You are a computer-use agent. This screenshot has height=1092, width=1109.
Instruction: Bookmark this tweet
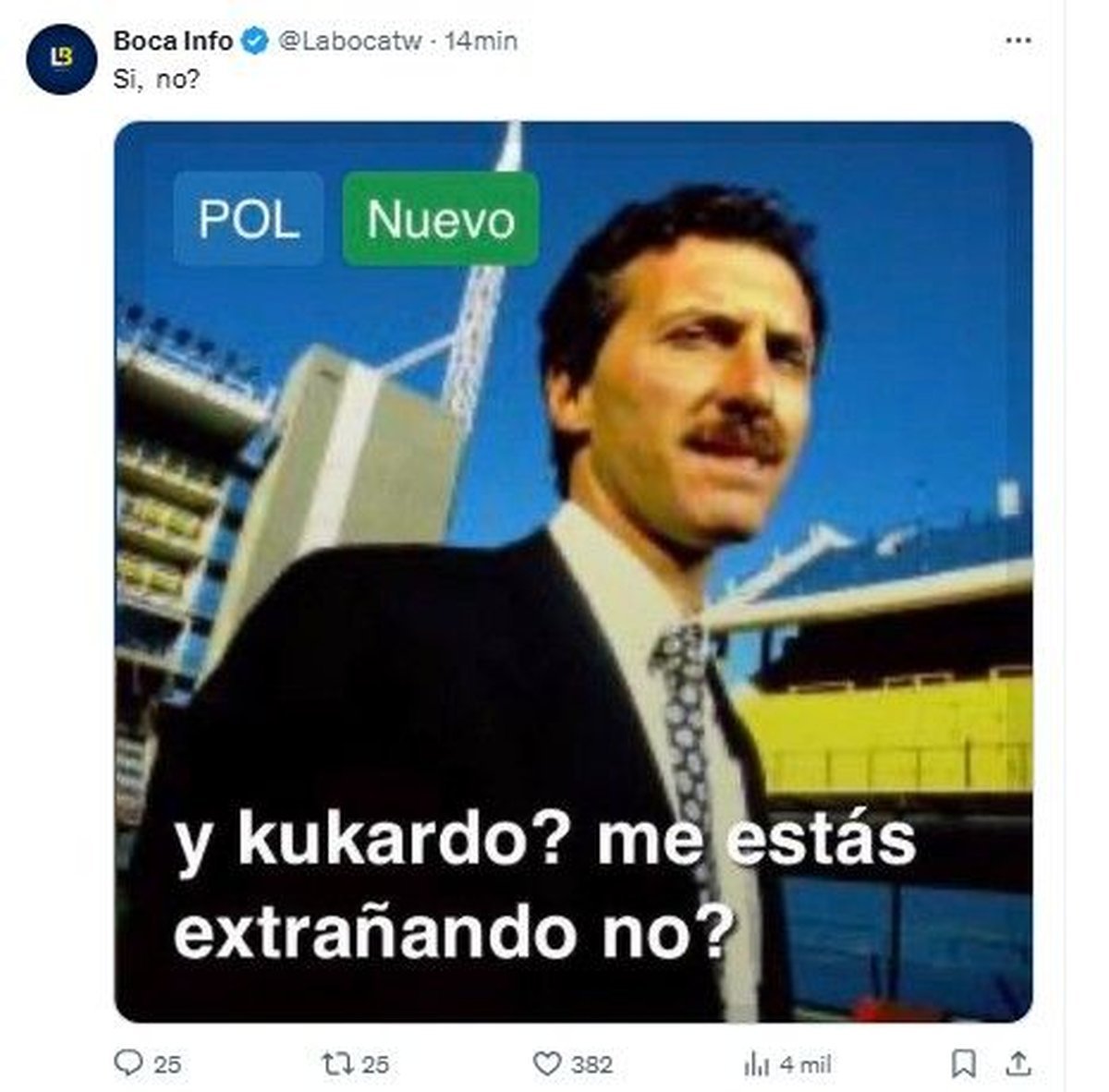[x=963, y=1063]
